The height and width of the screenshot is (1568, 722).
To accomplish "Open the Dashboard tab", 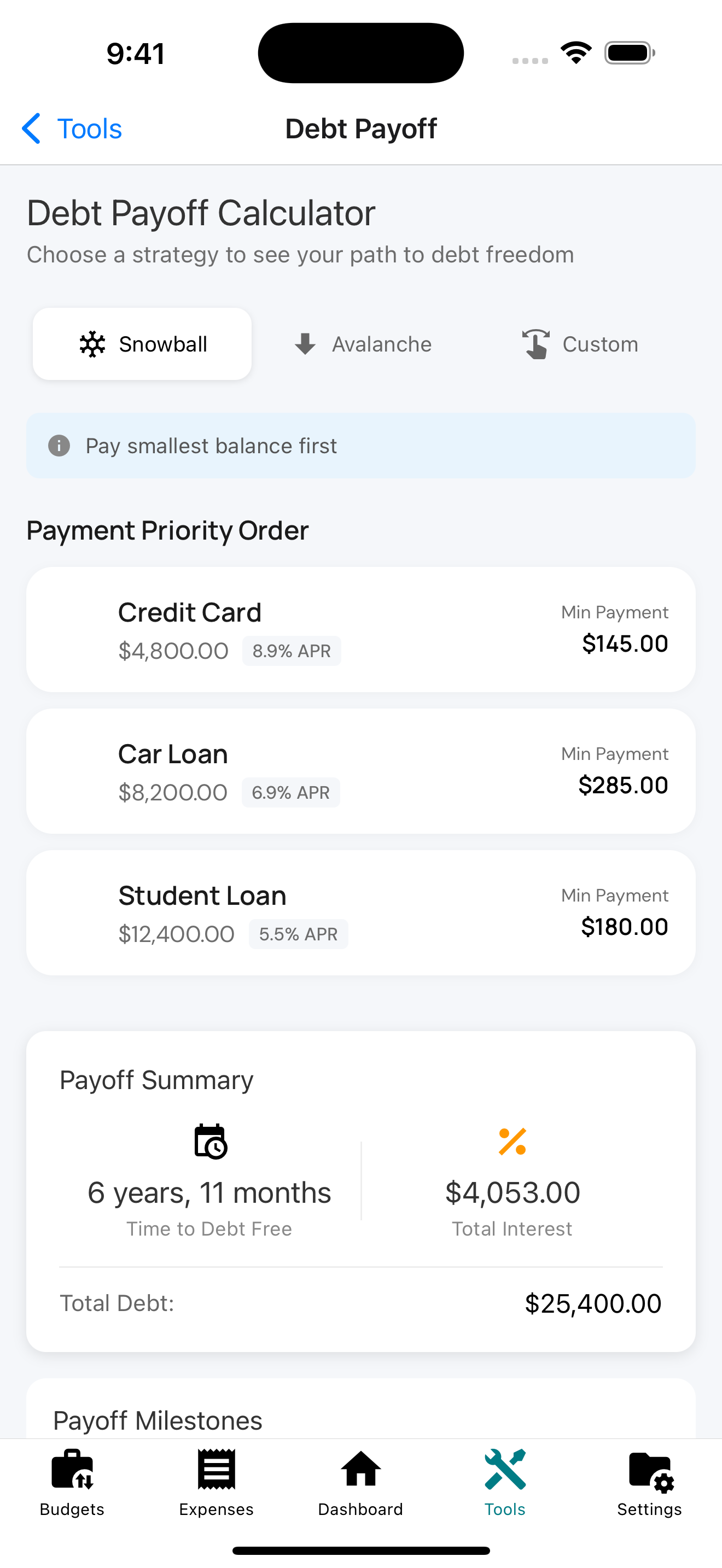I will point(360,1488).
